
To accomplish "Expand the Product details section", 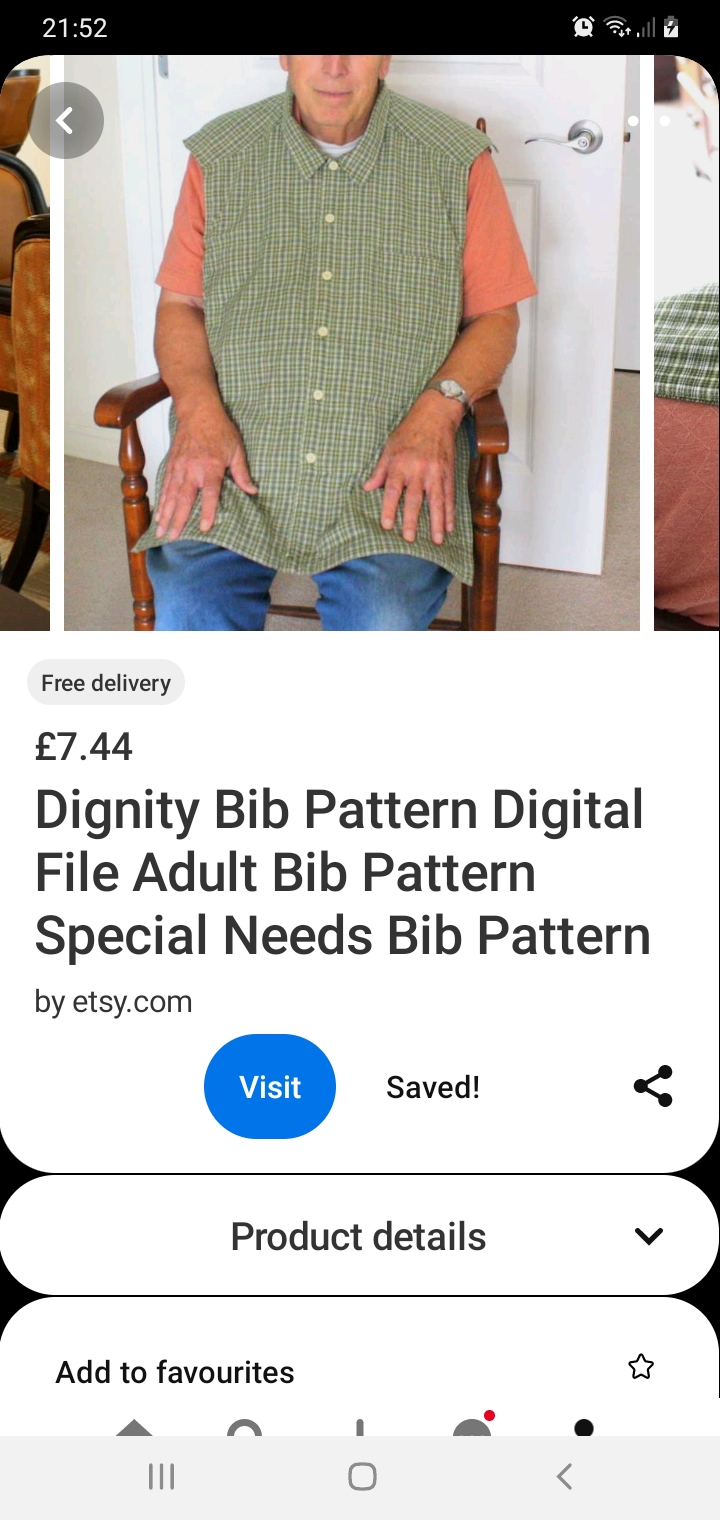I will [649, 1236].
